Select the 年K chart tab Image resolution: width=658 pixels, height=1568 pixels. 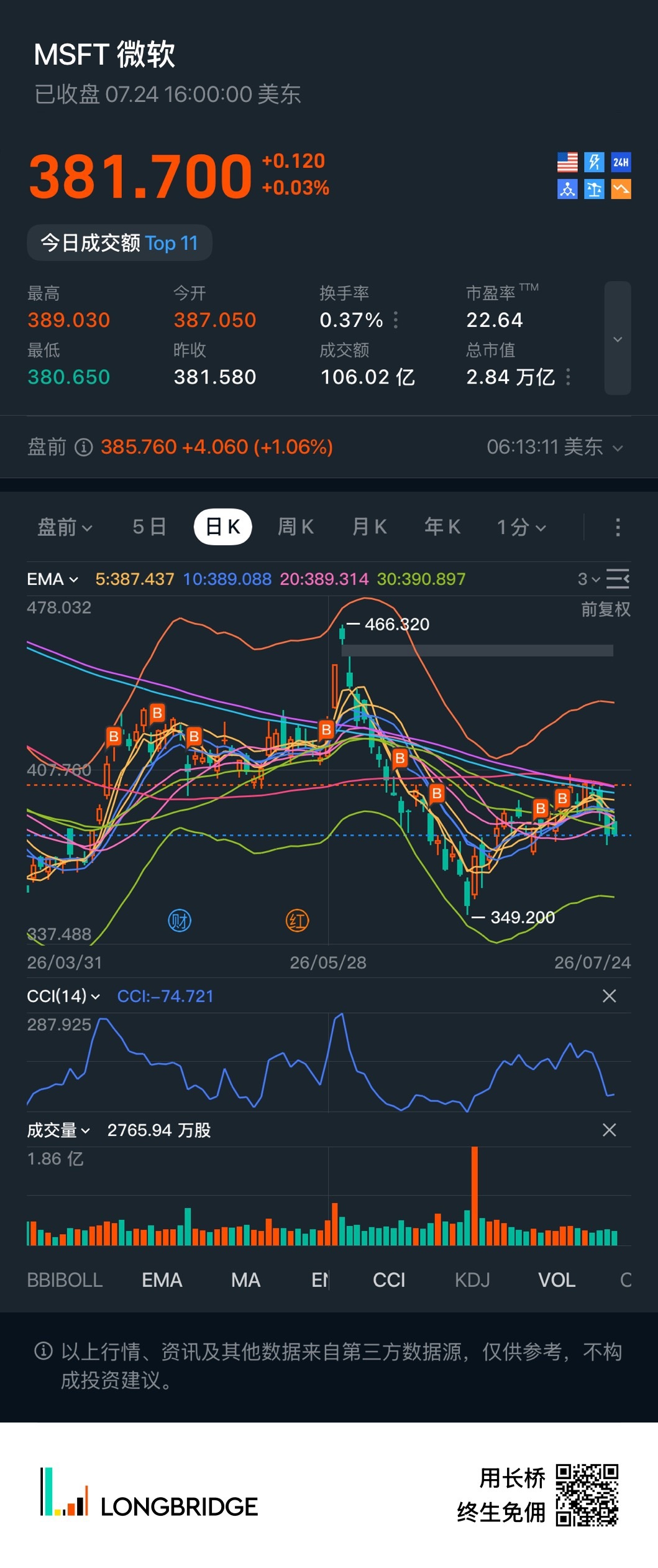click(442, 527)
